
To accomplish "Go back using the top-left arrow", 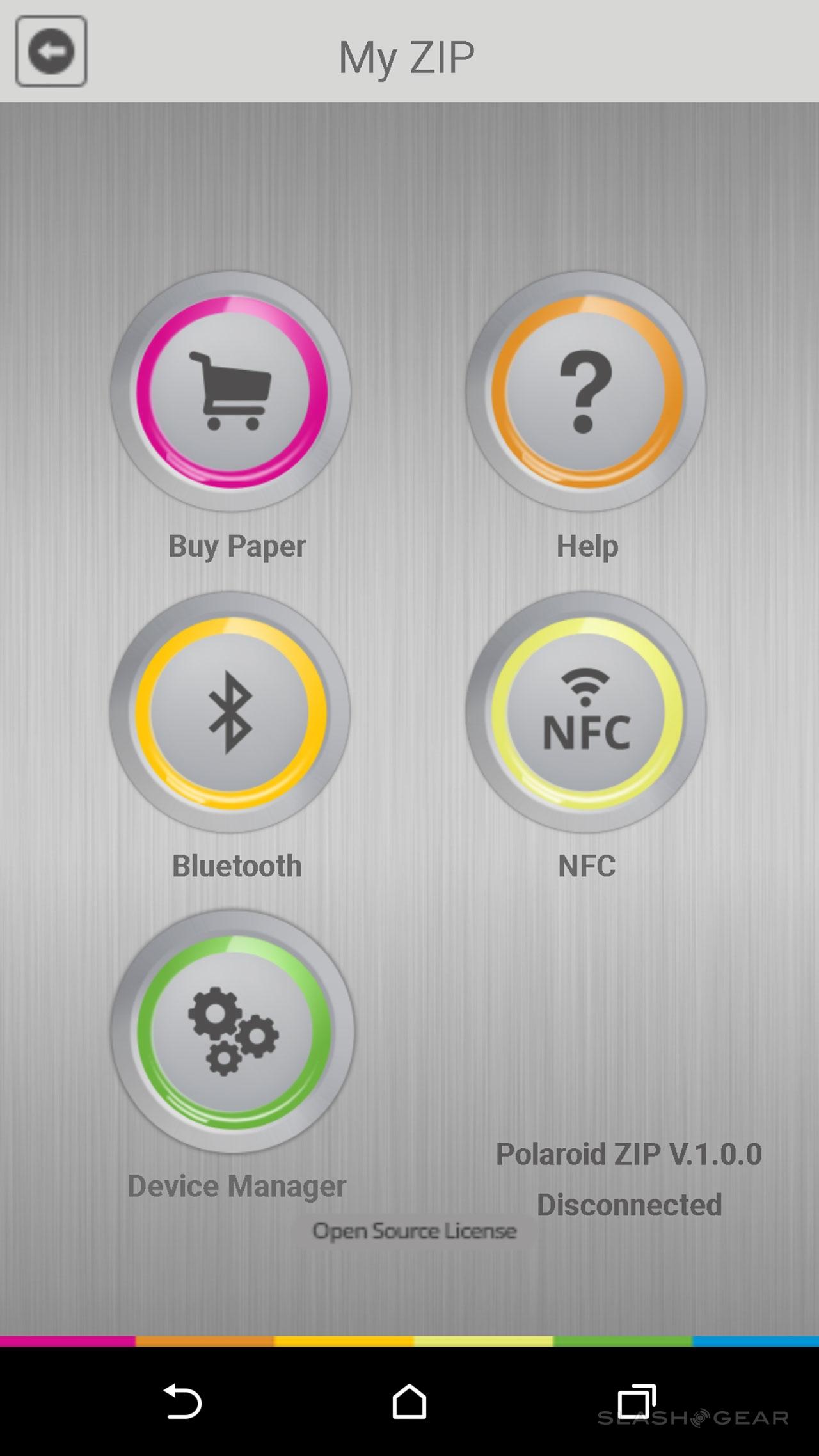I will (51, 51).
